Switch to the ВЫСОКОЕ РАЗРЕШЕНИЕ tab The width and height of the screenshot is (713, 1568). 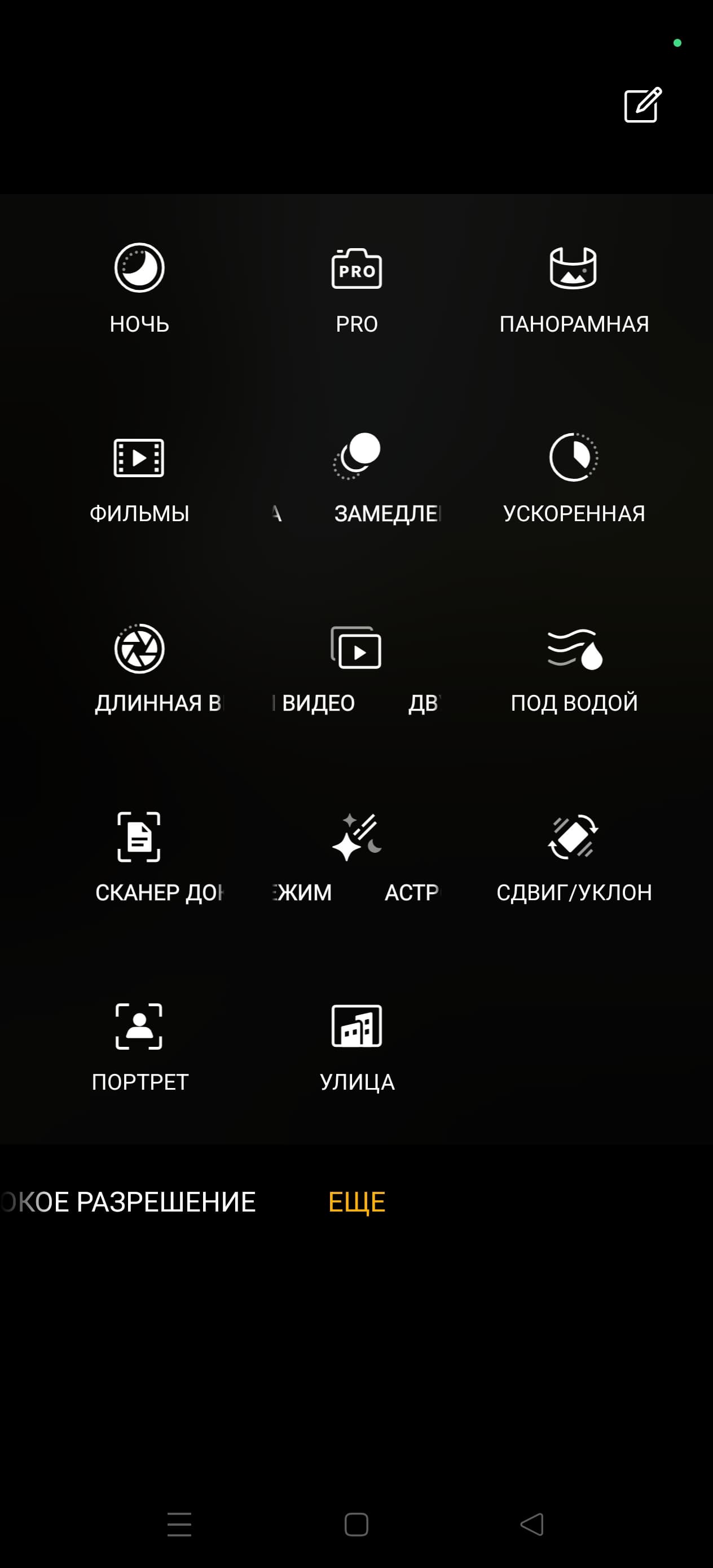click(129, 1202)
